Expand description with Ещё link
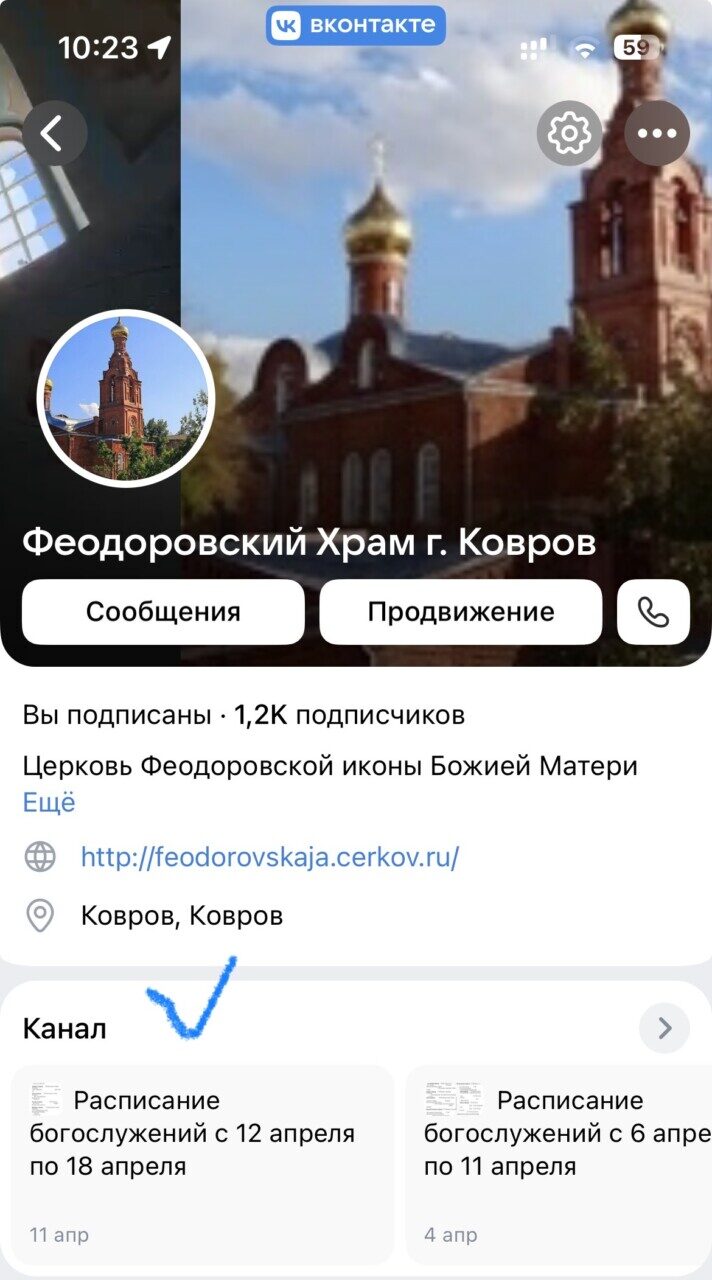The image size is (712, 1280). point(49,802)
